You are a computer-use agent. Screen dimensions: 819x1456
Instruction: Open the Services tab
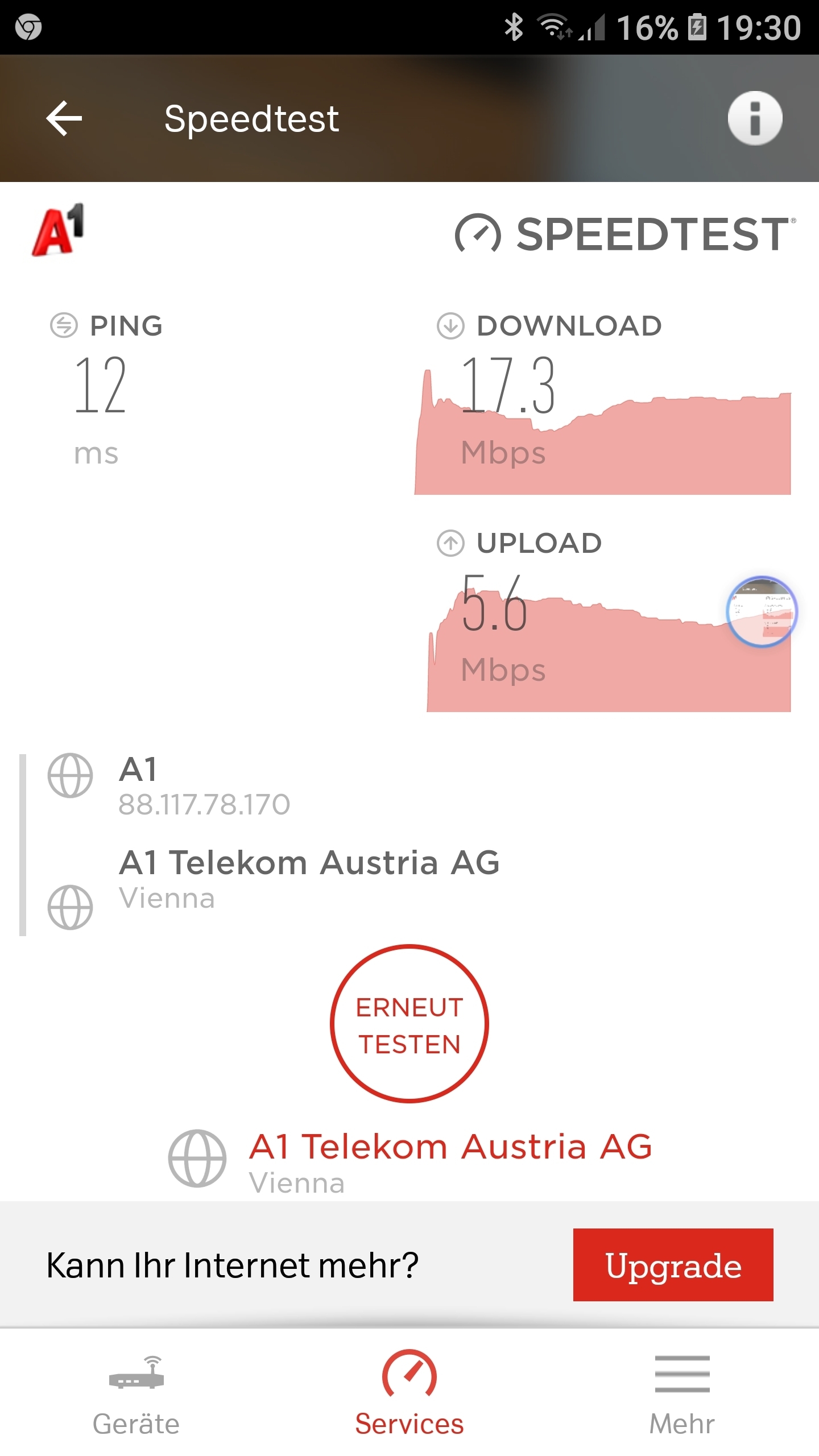tap(409, 1396)
